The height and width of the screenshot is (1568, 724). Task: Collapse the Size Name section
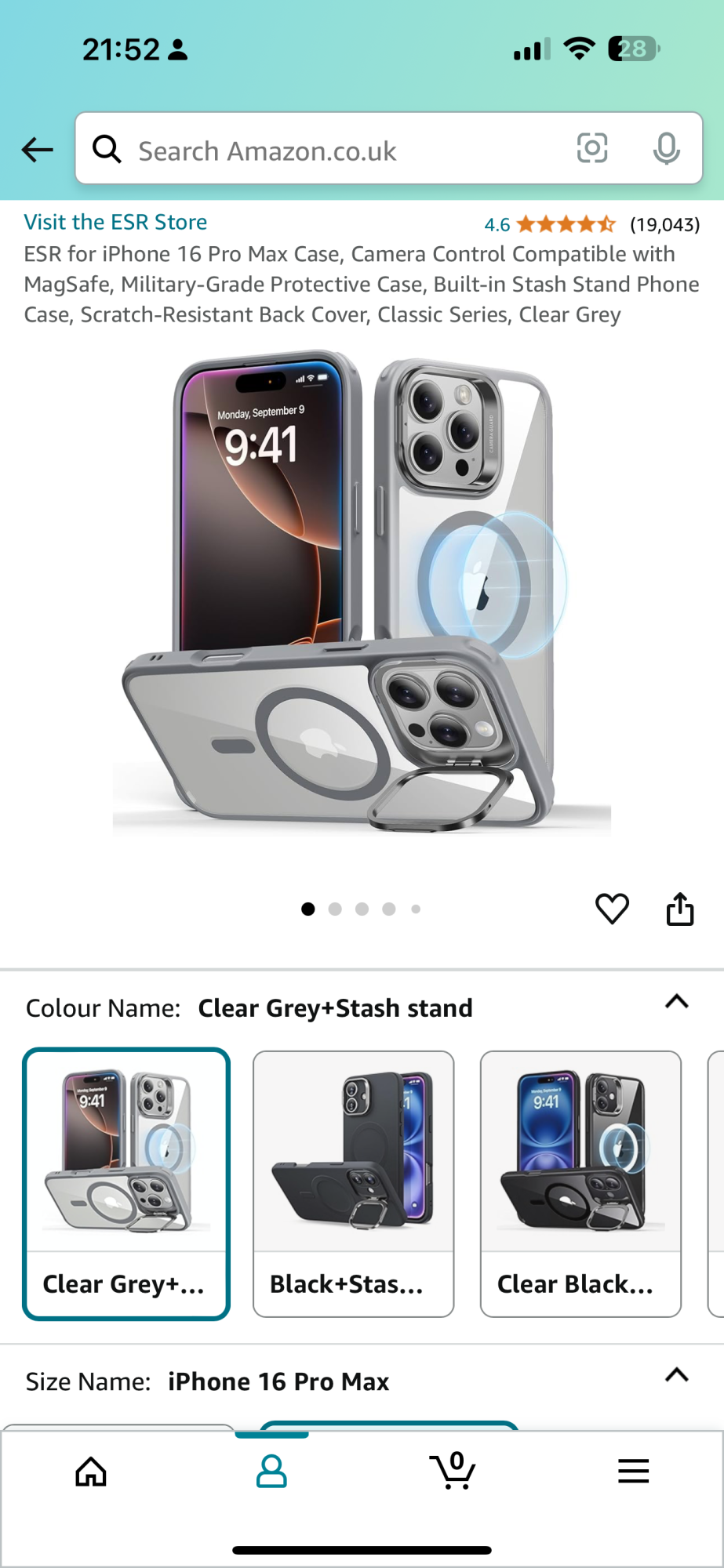click(676, 1374)
